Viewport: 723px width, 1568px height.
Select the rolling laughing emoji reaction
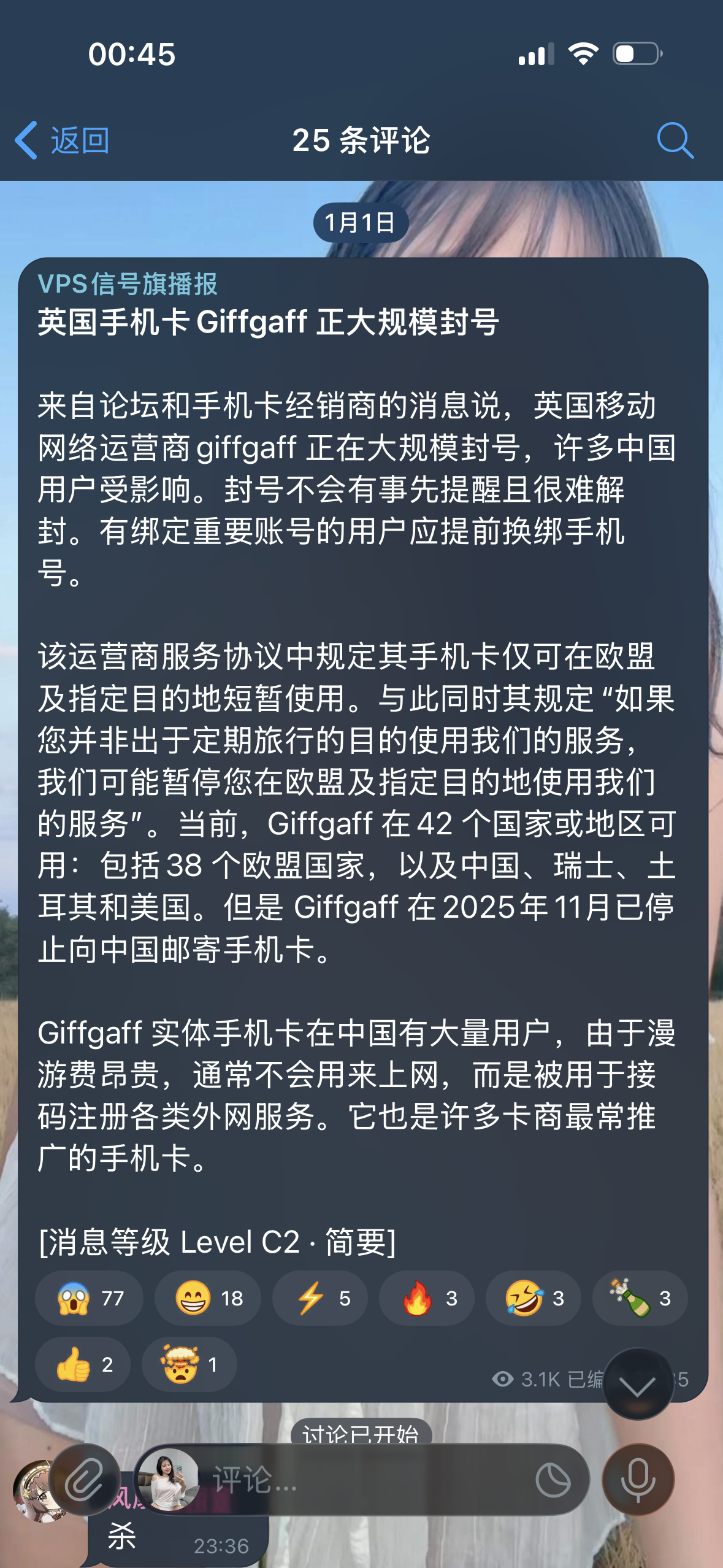pos(534,1298)
